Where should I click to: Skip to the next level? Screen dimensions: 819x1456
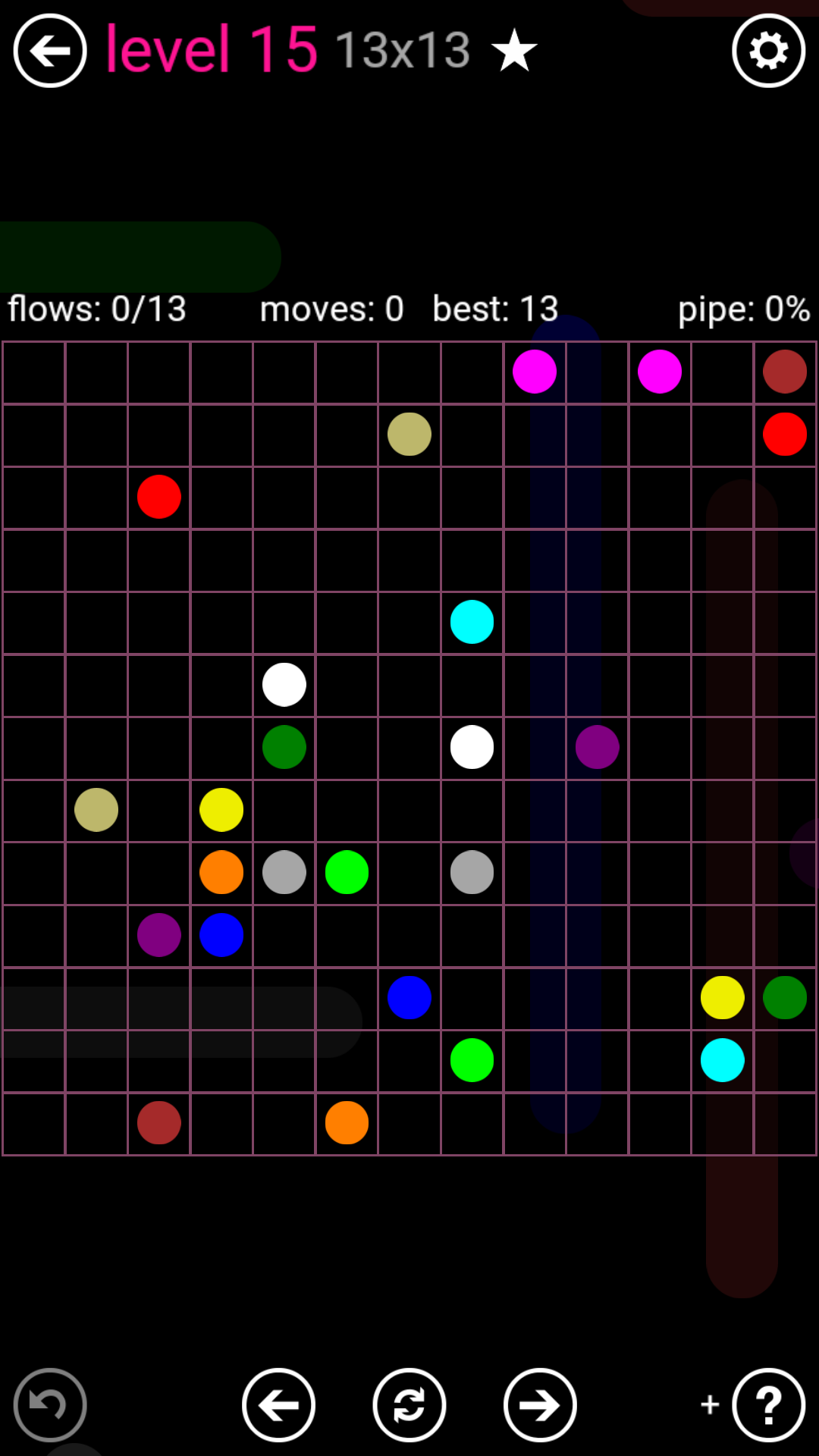pos(540,1404)
